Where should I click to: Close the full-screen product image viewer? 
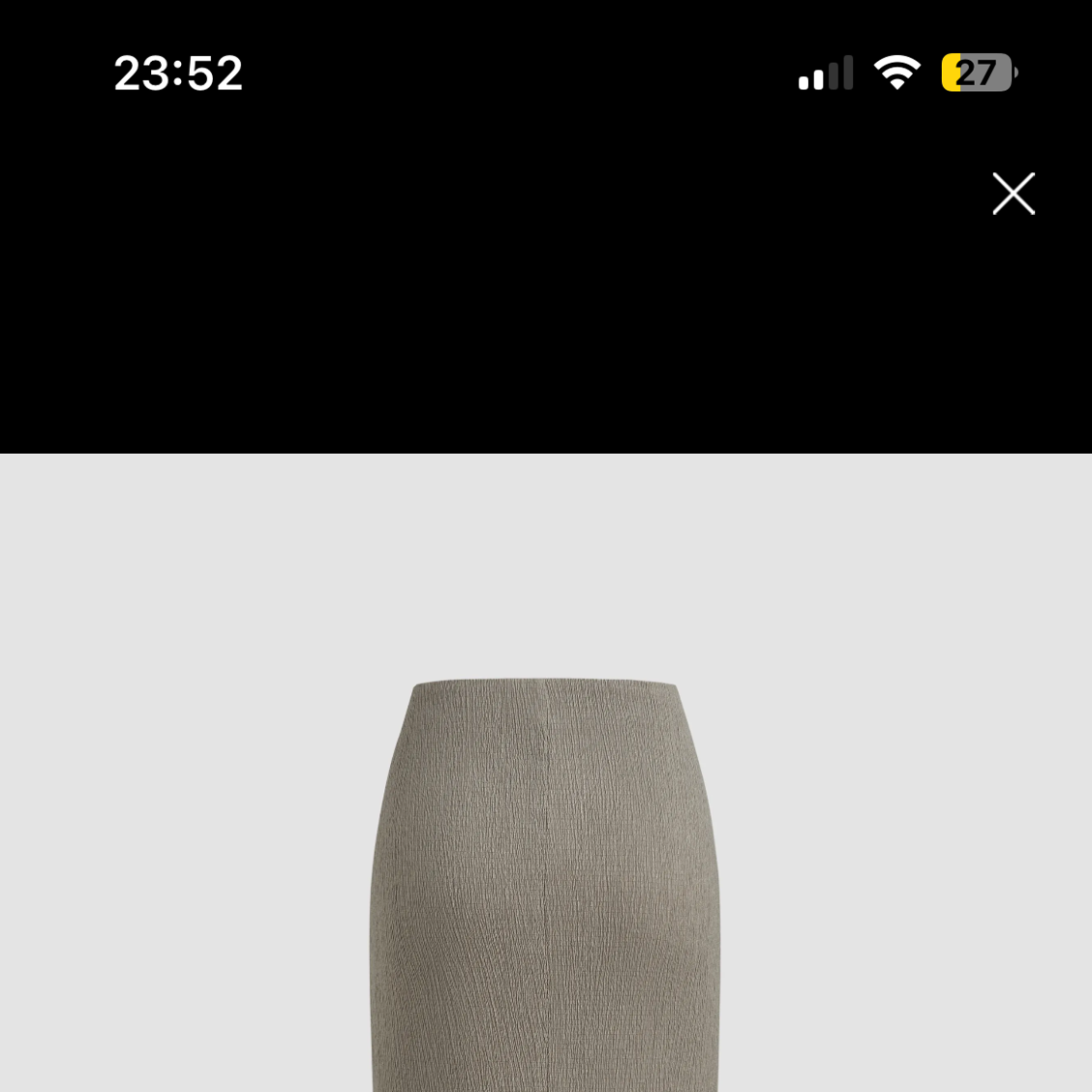coord(1014,194)
